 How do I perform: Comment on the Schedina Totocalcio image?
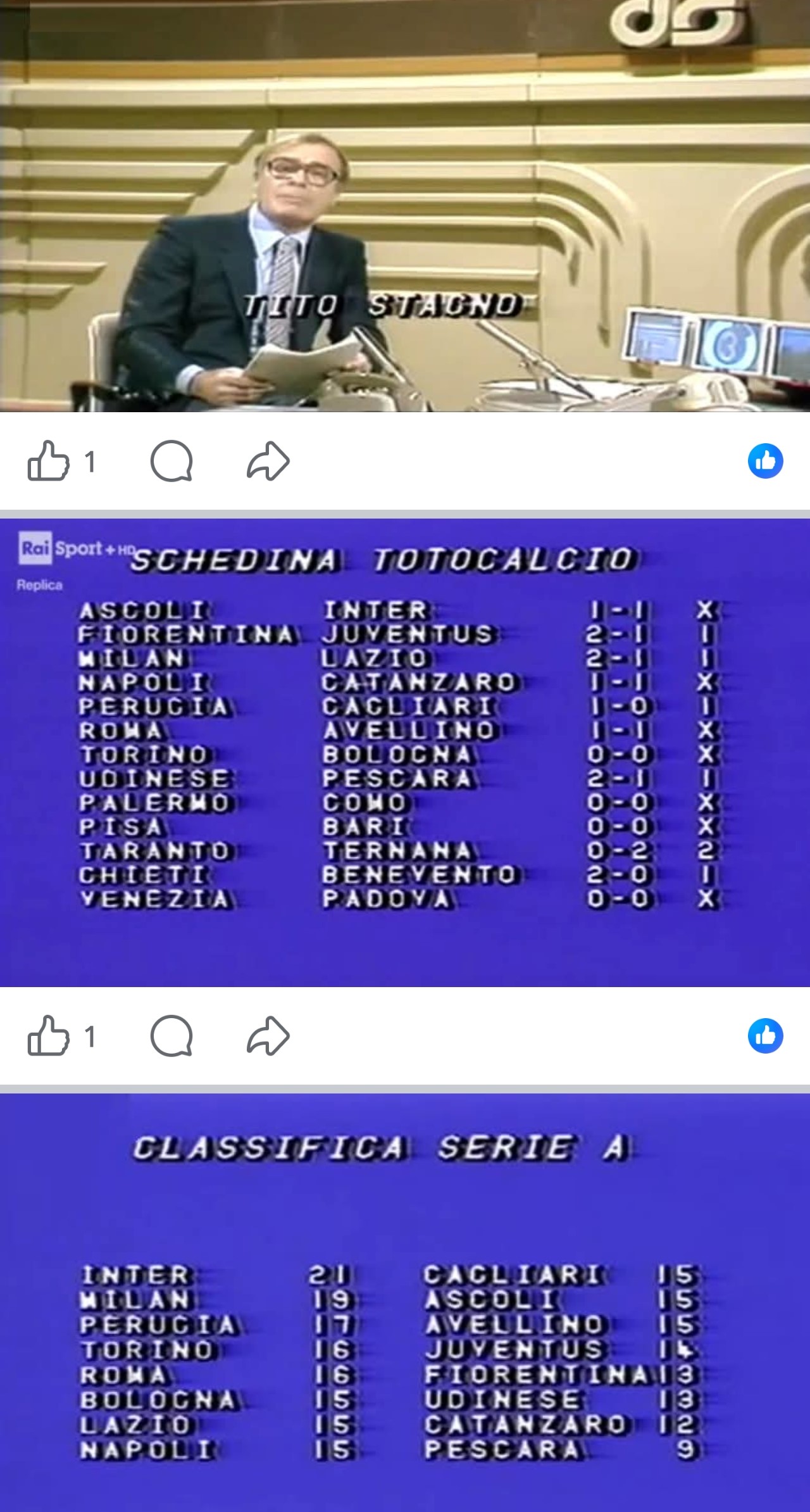(x=171, y=1036)
